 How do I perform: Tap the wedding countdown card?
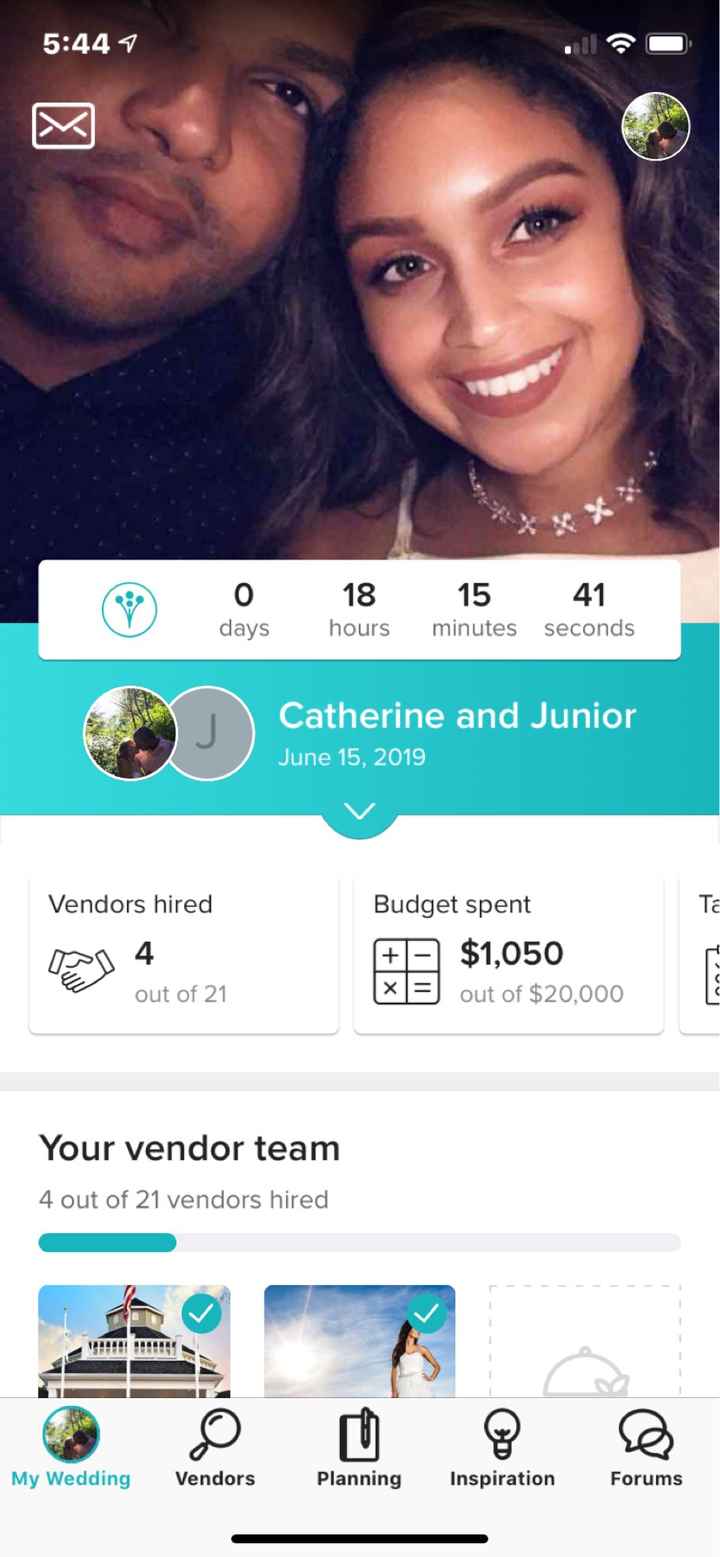point(359,609)
